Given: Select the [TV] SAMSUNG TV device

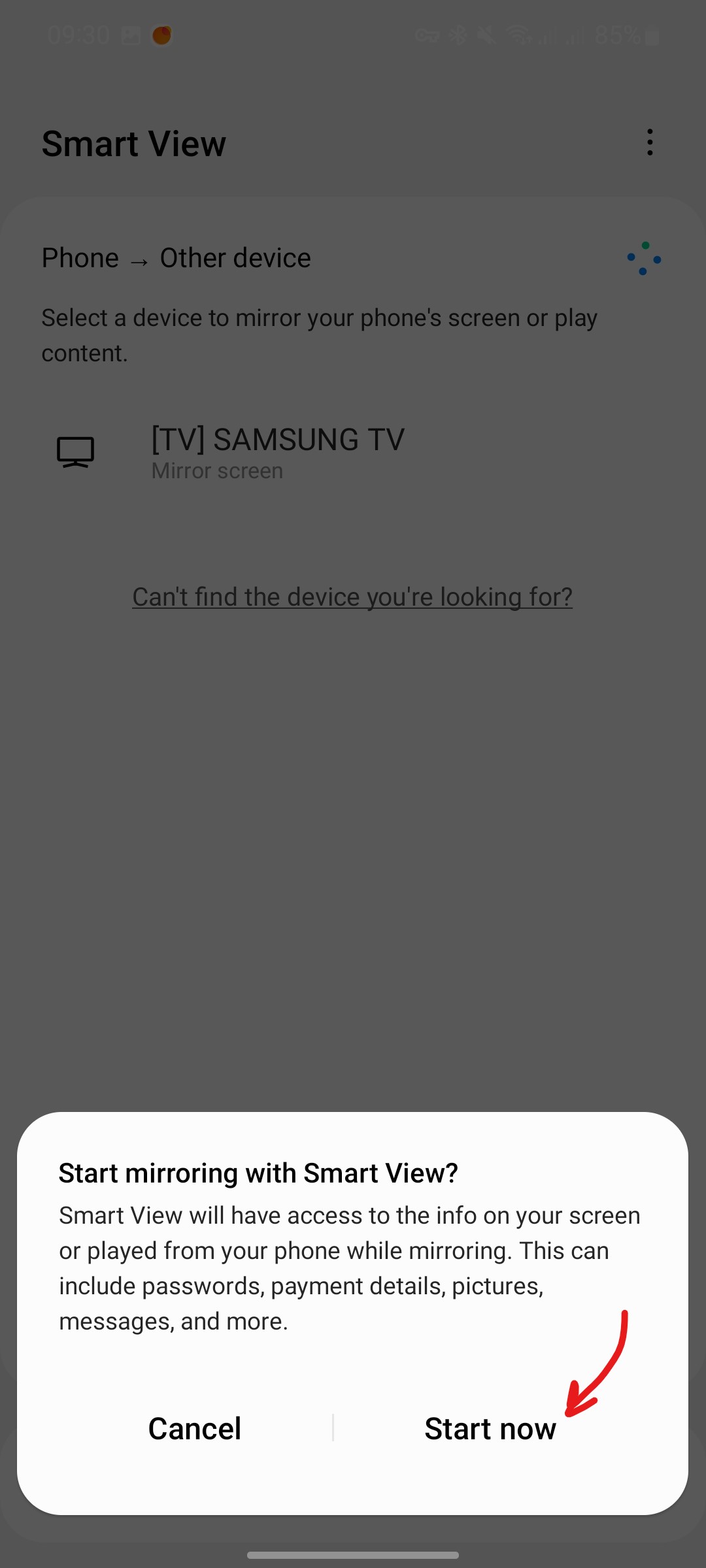Looking at the screenshot, I should (x=278, y=452).
